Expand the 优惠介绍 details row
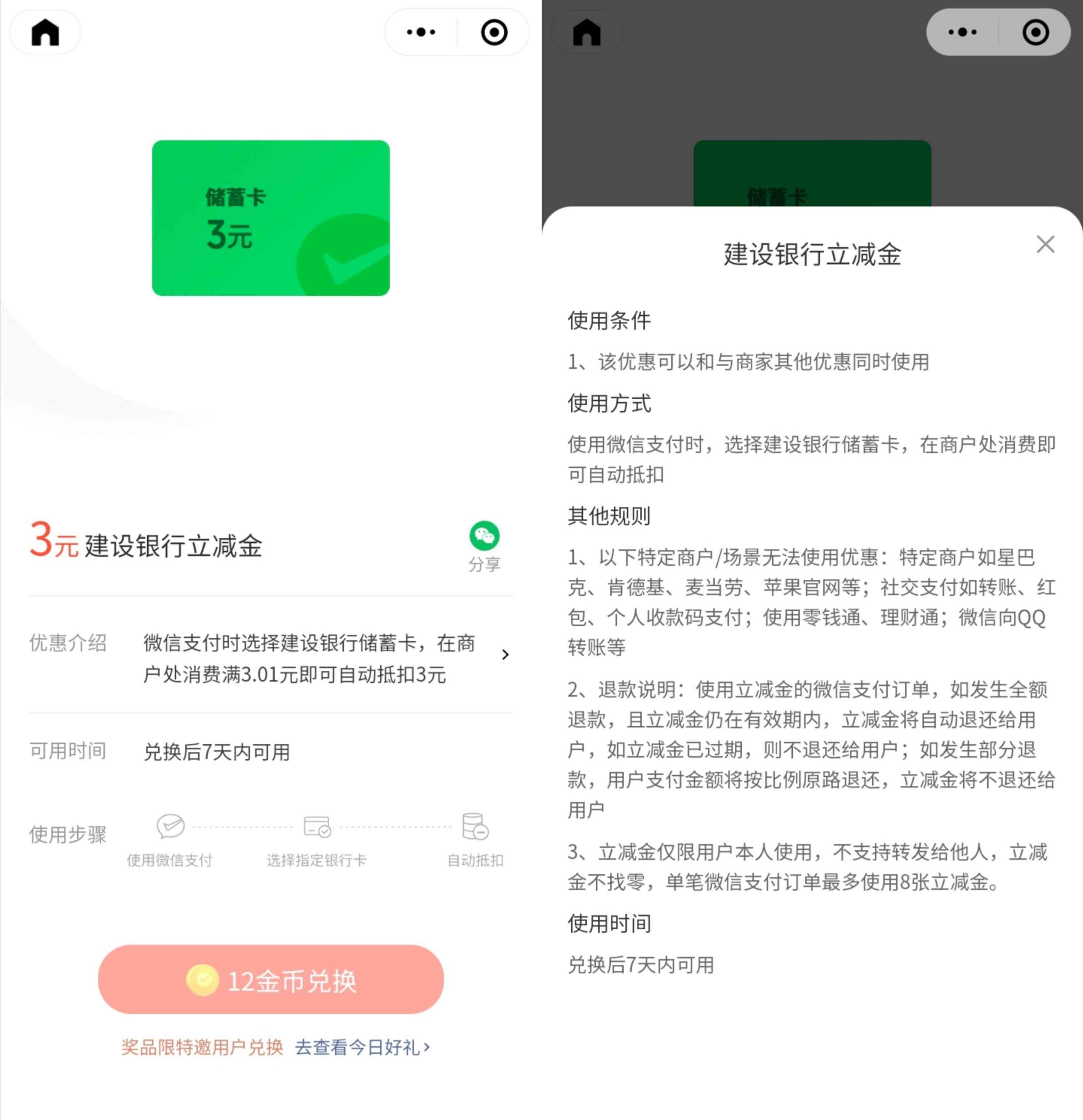 tap(504, 655)
